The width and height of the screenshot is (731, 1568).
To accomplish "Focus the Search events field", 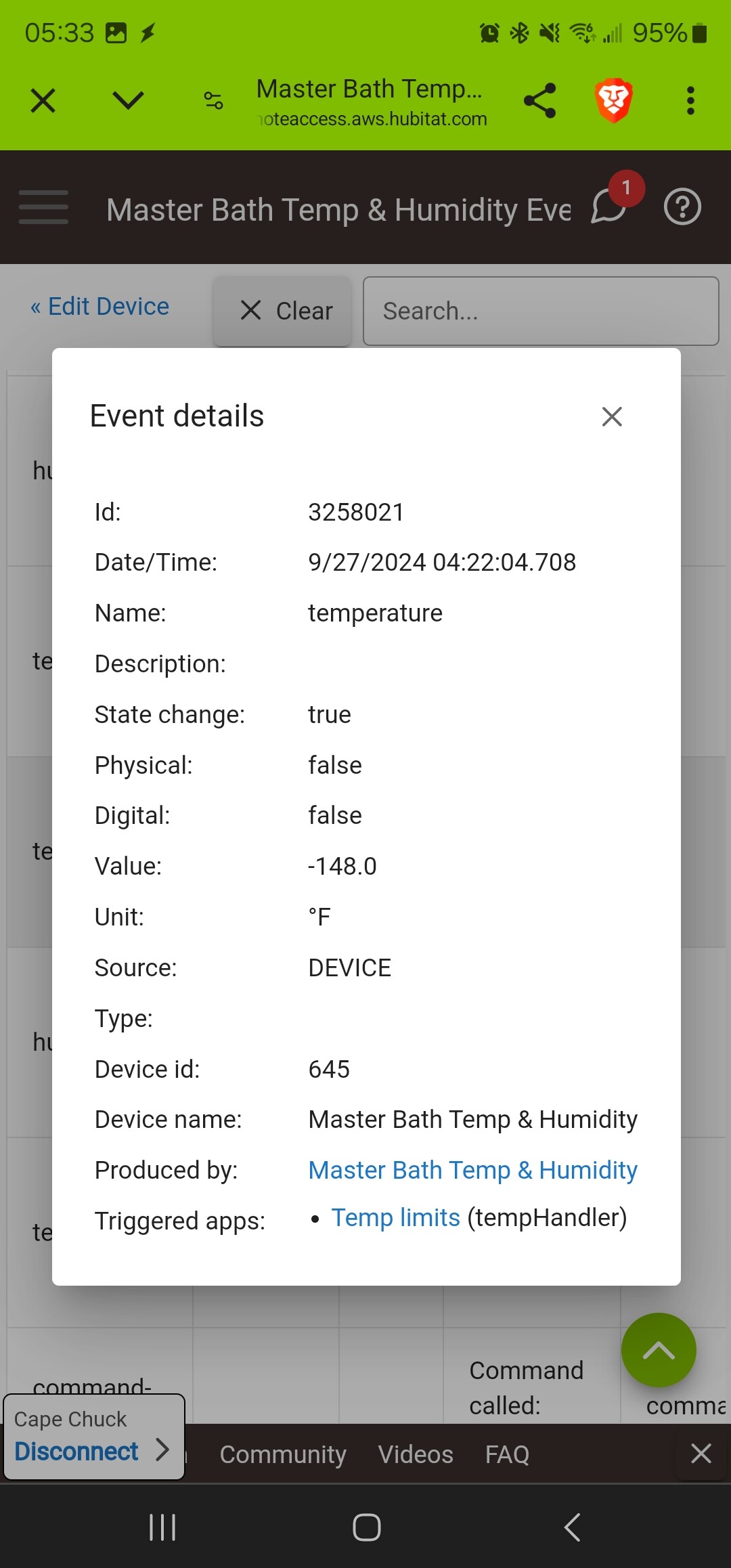I will (x=541, y=311).
